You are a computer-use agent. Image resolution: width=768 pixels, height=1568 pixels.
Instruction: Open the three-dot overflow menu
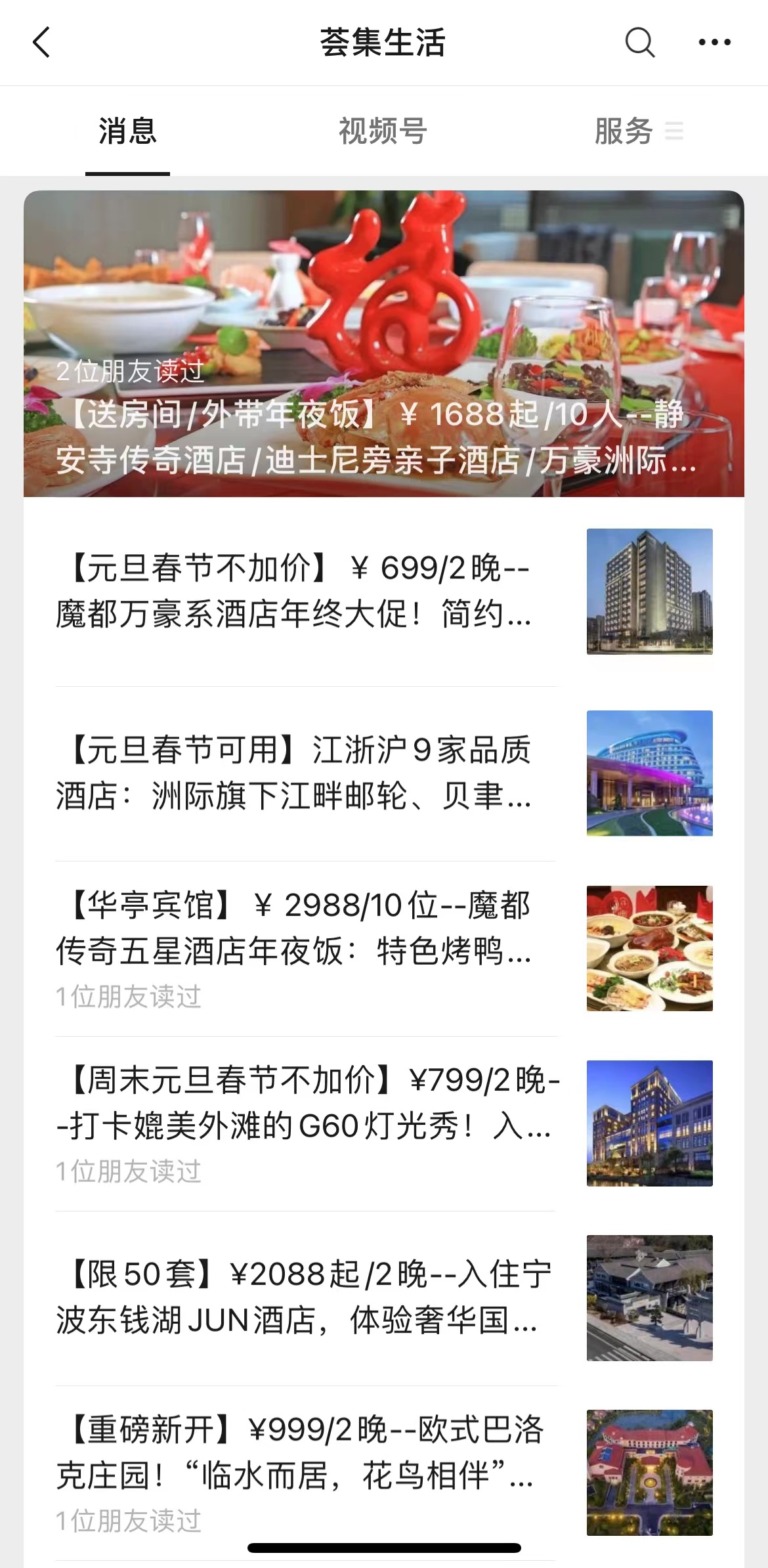pyautogui.click(x=714, y=43)
